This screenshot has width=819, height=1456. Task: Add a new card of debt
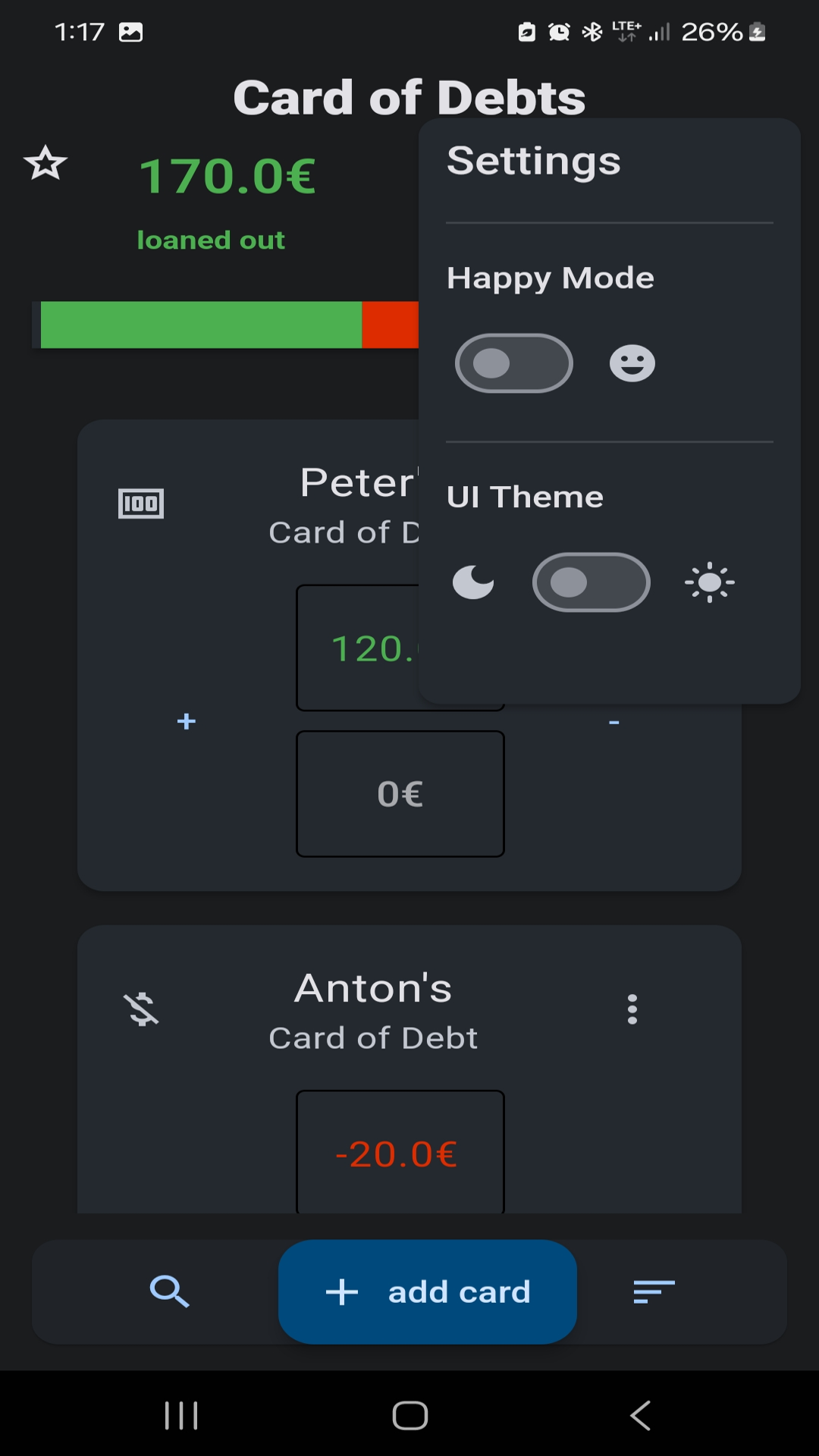click(x=428, y=1291)
